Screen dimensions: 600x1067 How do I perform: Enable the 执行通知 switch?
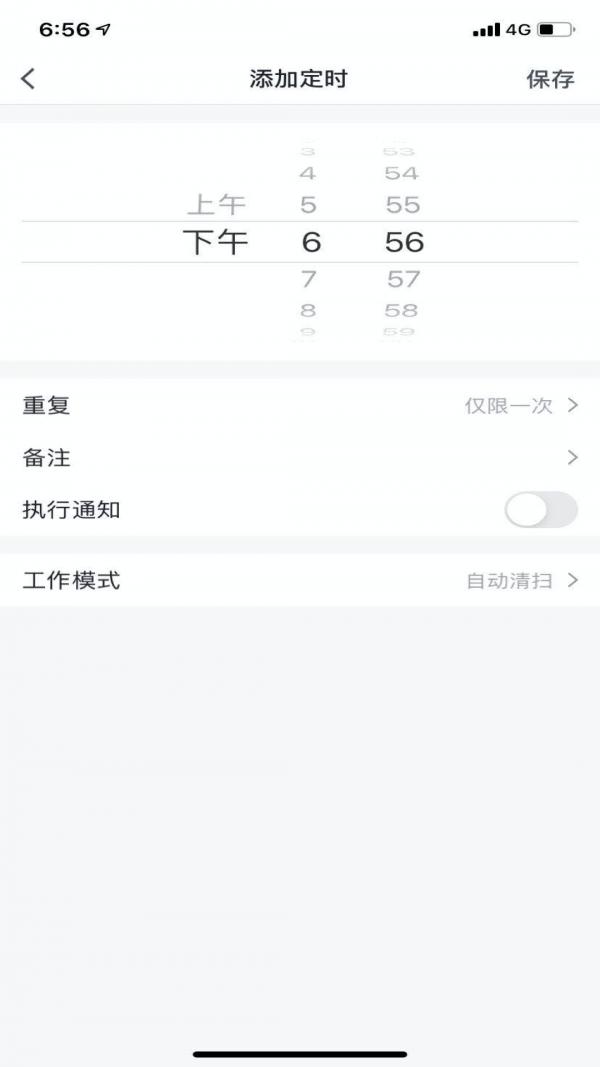540,509
